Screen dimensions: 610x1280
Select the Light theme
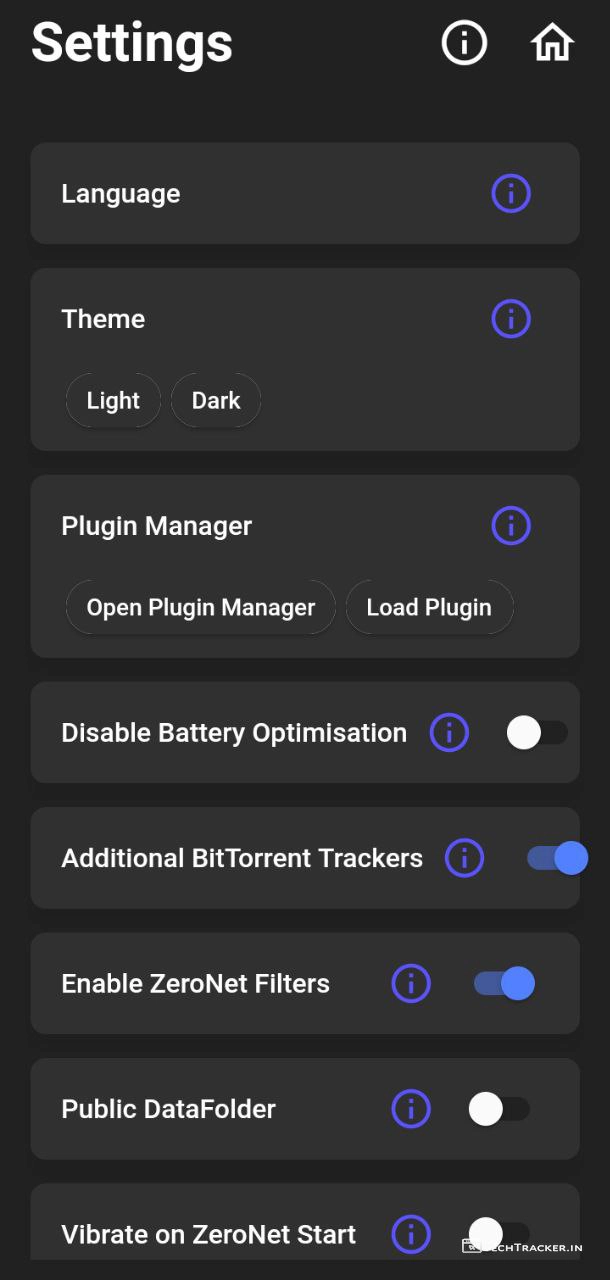pyautogui.click(x=113, y=401)
